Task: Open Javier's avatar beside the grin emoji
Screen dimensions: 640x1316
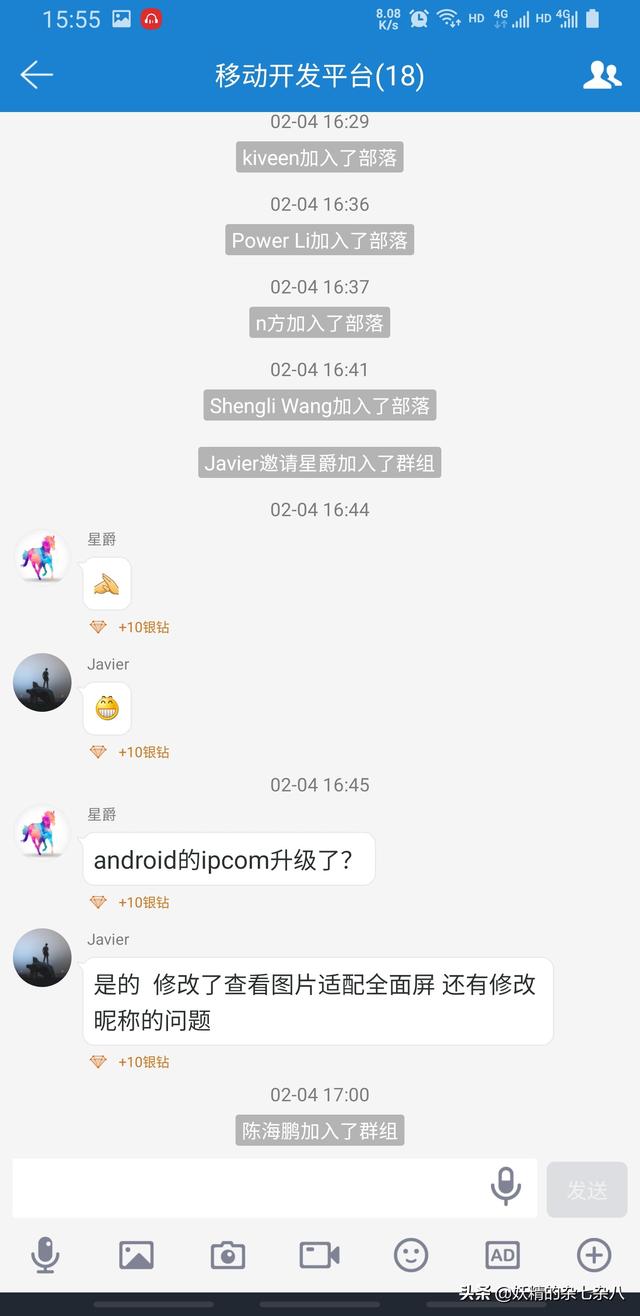Action: [x=42, y=682]
